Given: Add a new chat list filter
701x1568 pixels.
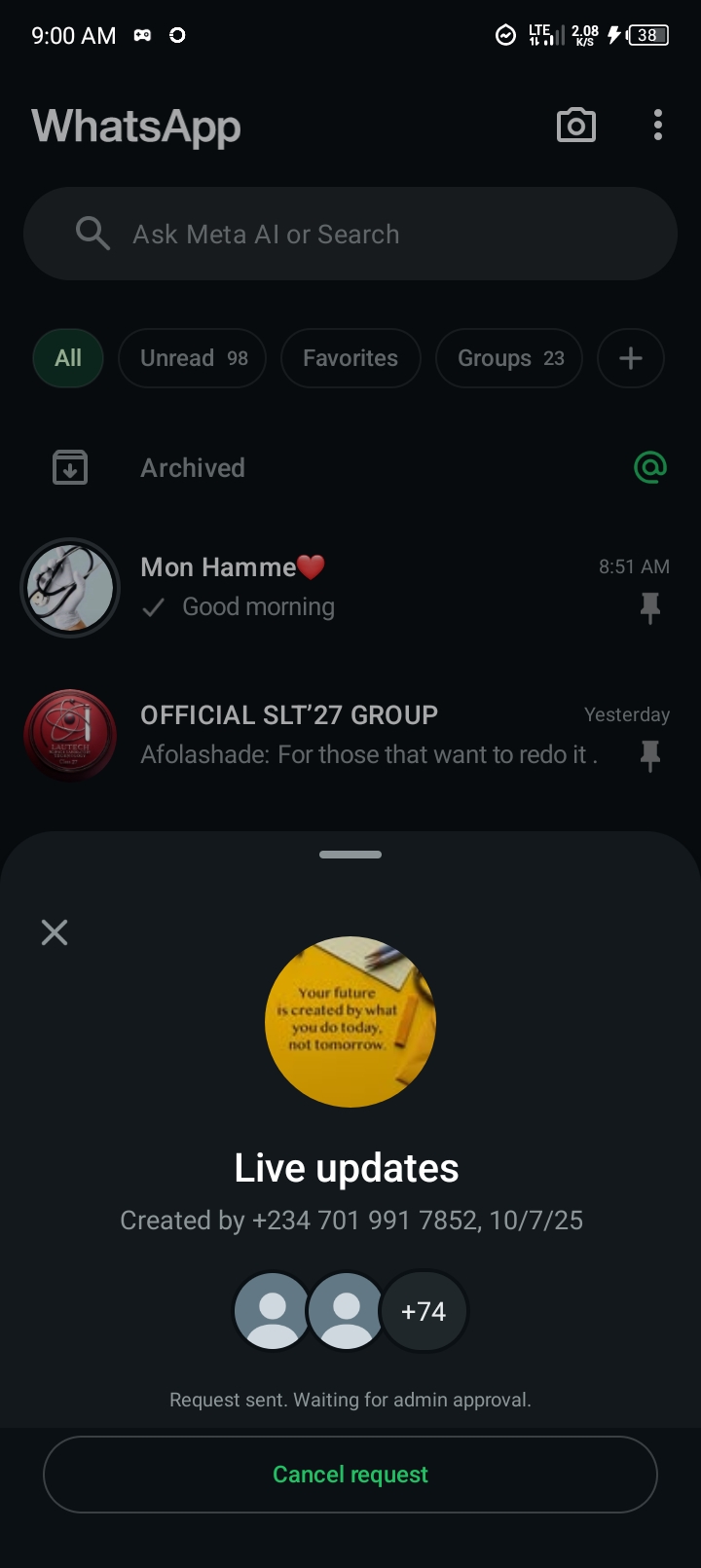Looking at the screenshot, I should [x=631, y=358].
